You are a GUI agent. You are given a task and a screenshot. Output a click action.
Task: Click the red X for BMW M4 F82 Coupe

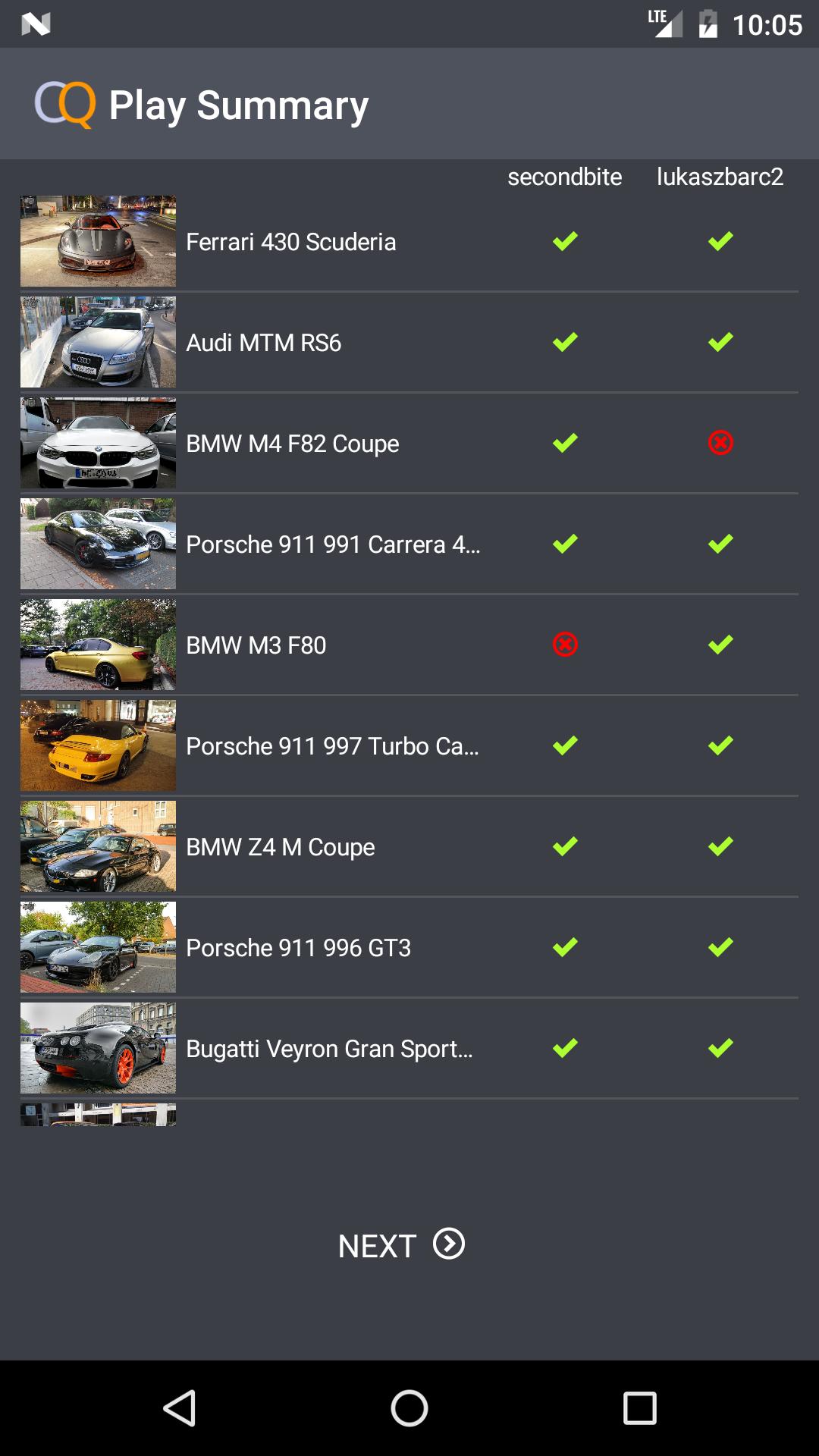pyautogui.click(x=717, y=443)
